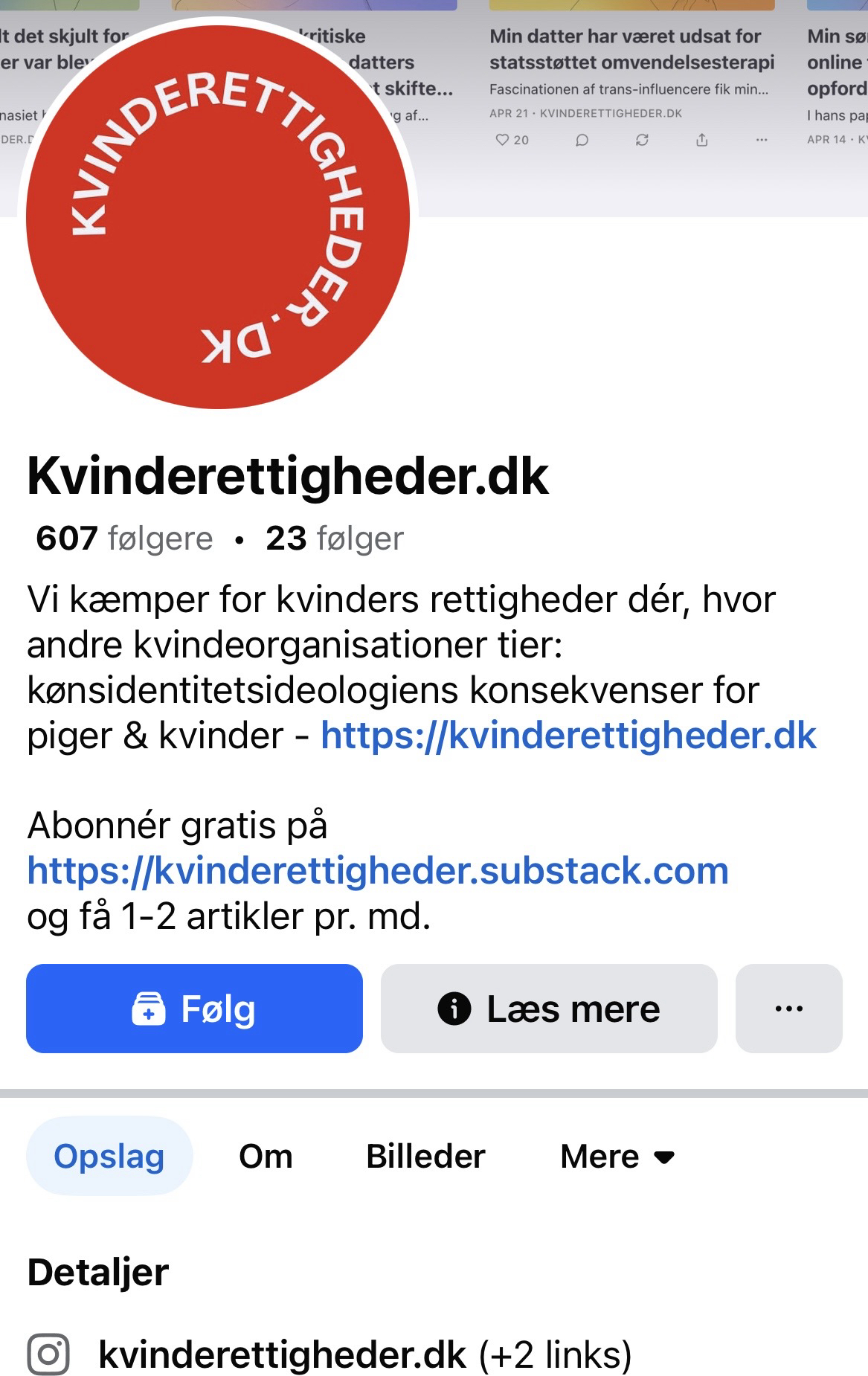
Task: Follow the Kvinderettigheder.dk page
Action: (194, 1009)
